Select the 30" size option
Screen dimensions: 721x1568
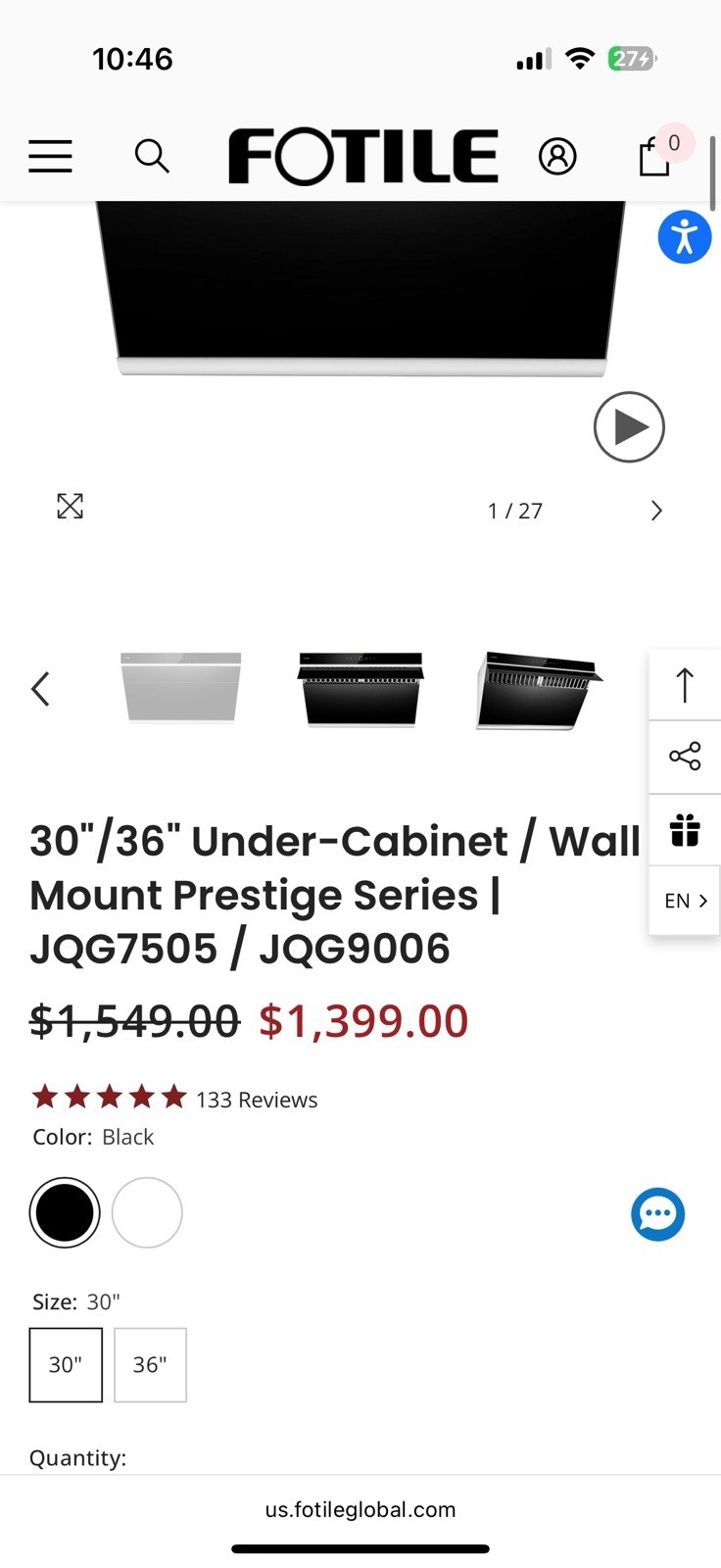click(x=65, y=1364)
